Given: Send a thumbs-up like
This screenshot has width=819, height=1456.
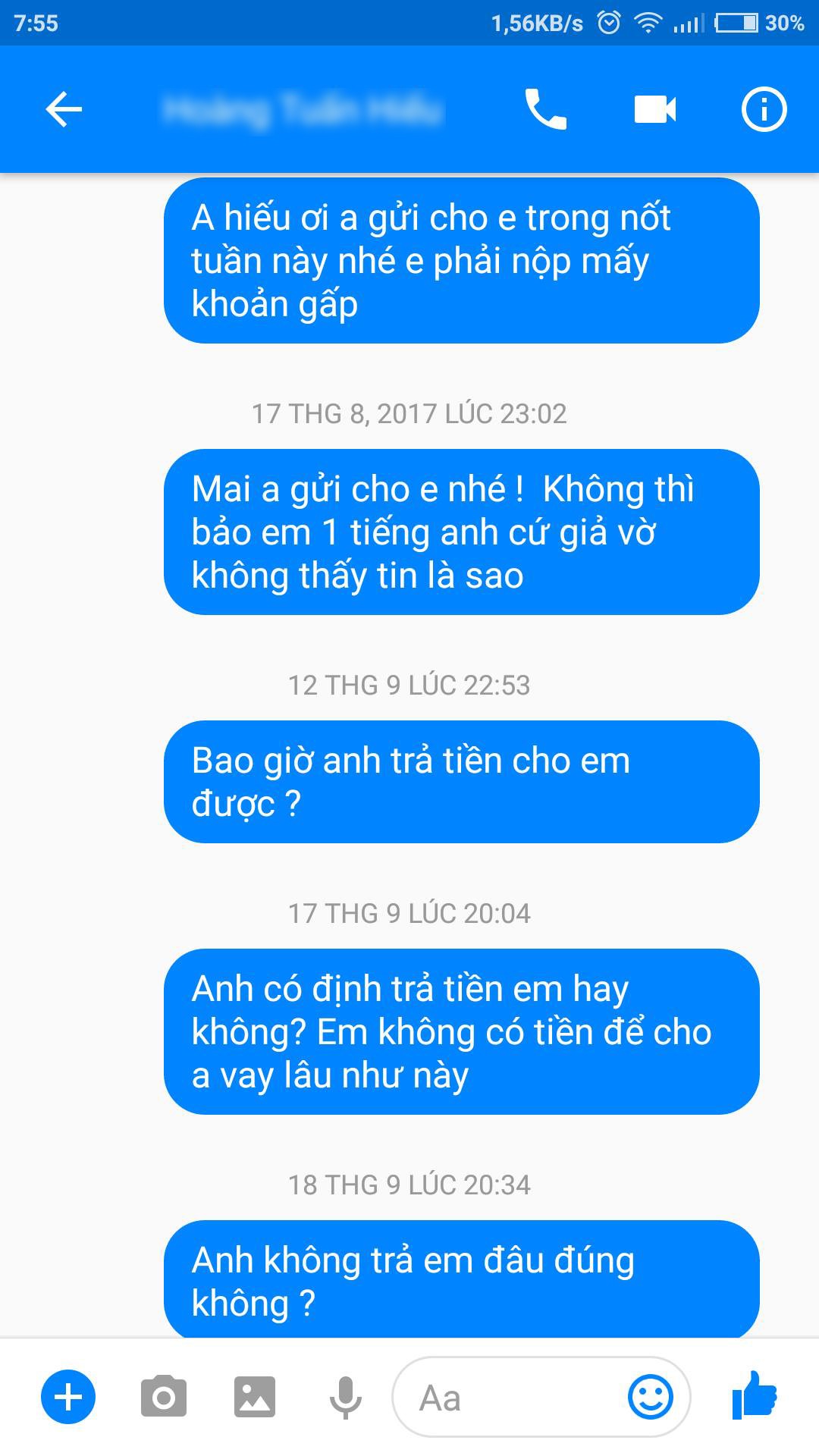Looking at the screenshot, I should [x=755, y=1395].
